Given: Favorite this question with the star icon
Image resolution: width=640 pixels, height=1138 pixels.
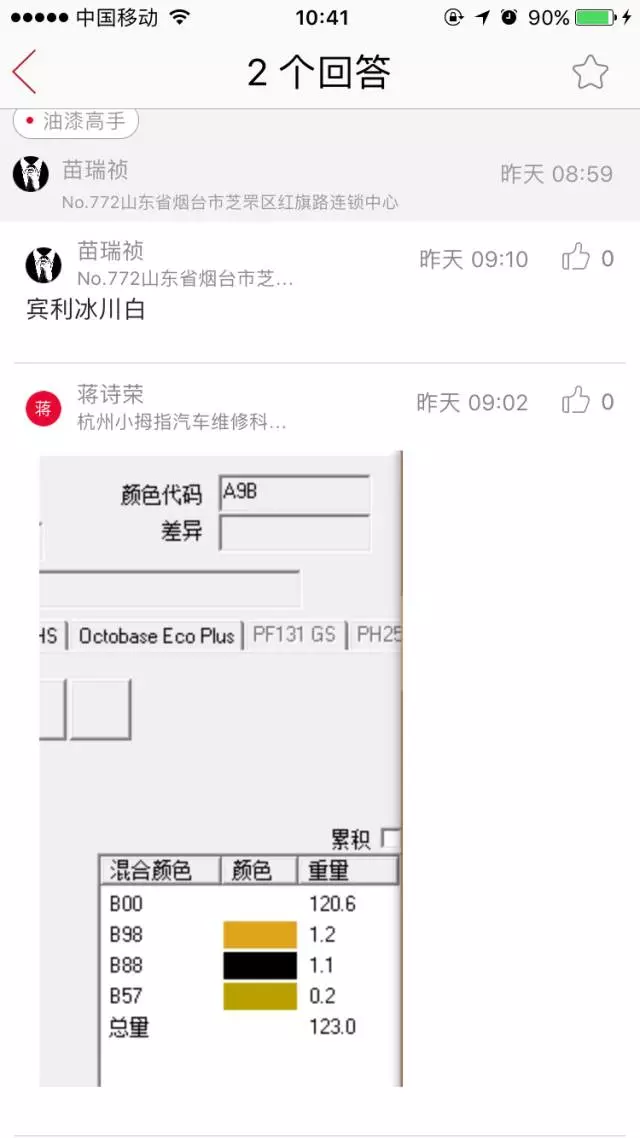Looking at the screenshot, I should [x=590, y=72].
